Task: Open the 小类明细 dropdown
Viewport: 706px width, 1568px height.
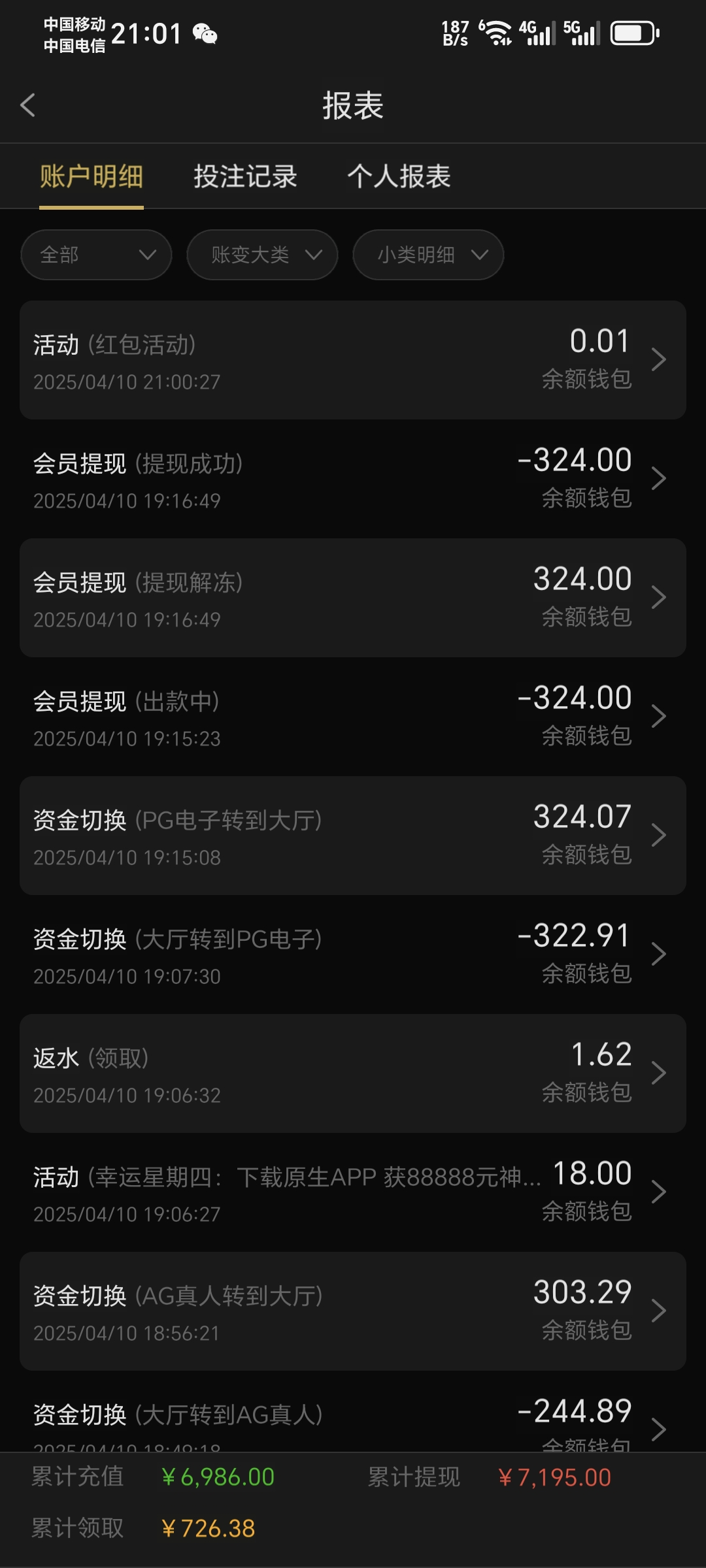Action: point(428,255)
